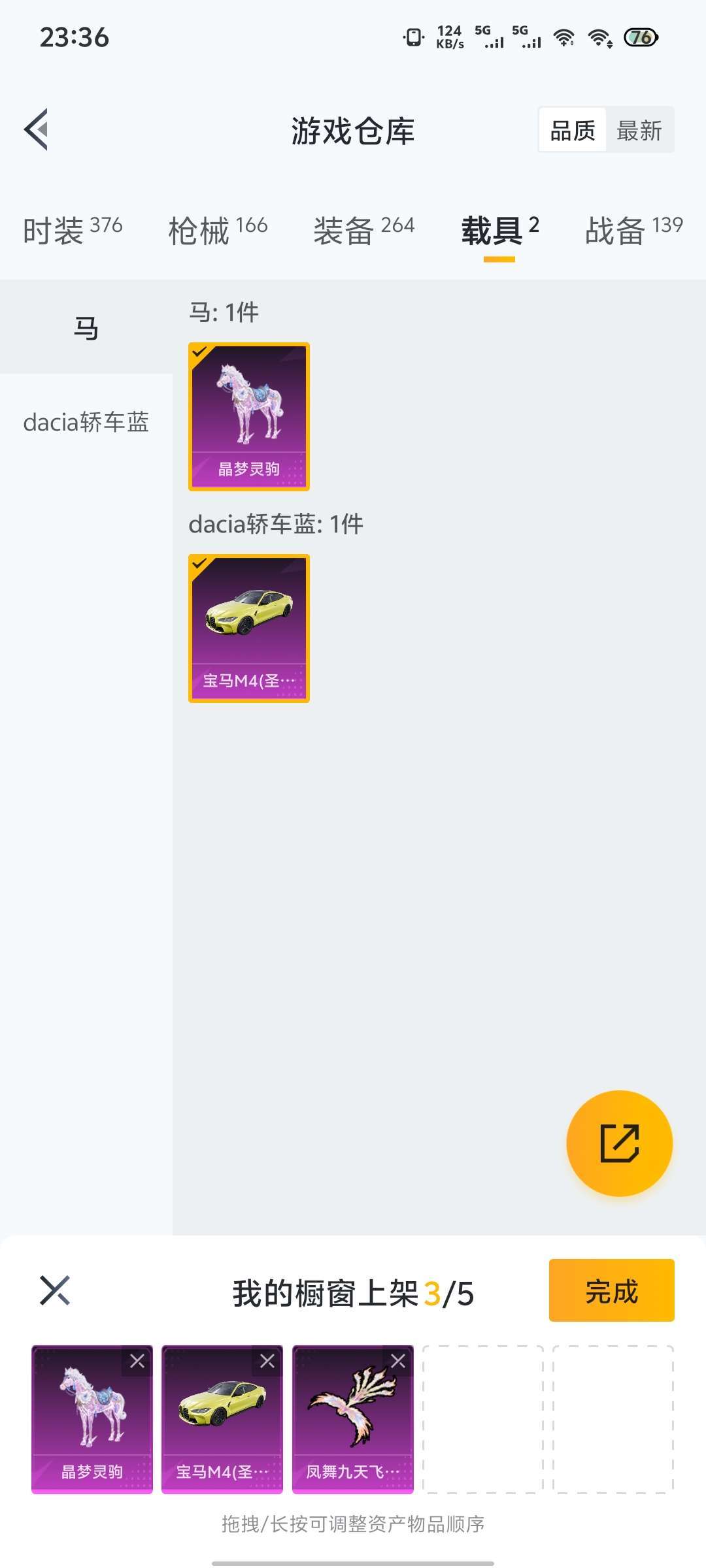Viewport: 706px width, 1568px height.
Task: Deselect the checkmark on 晶梦灵驹 card
Action: click(201, 353)
